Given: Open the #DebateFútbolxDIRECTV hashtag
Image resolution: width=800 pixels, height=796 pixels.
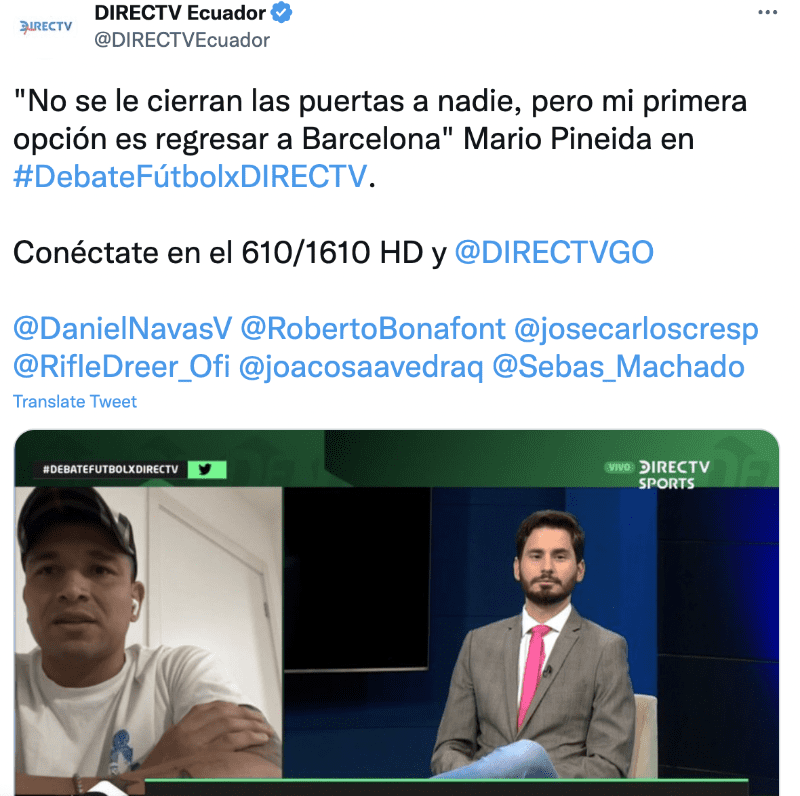Looking at the screenshot, I should [x=190, y=177].
